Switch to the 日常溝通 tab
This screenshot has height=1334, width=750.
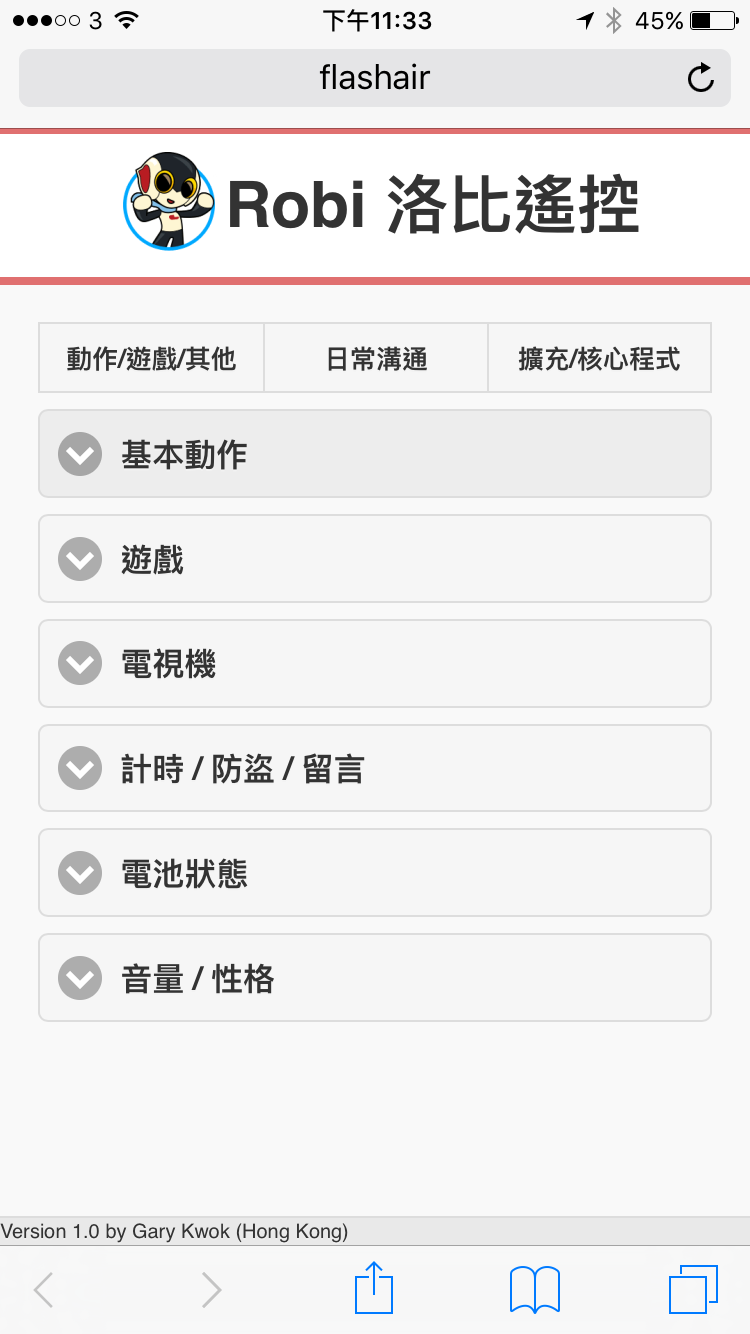coord(376,358)
